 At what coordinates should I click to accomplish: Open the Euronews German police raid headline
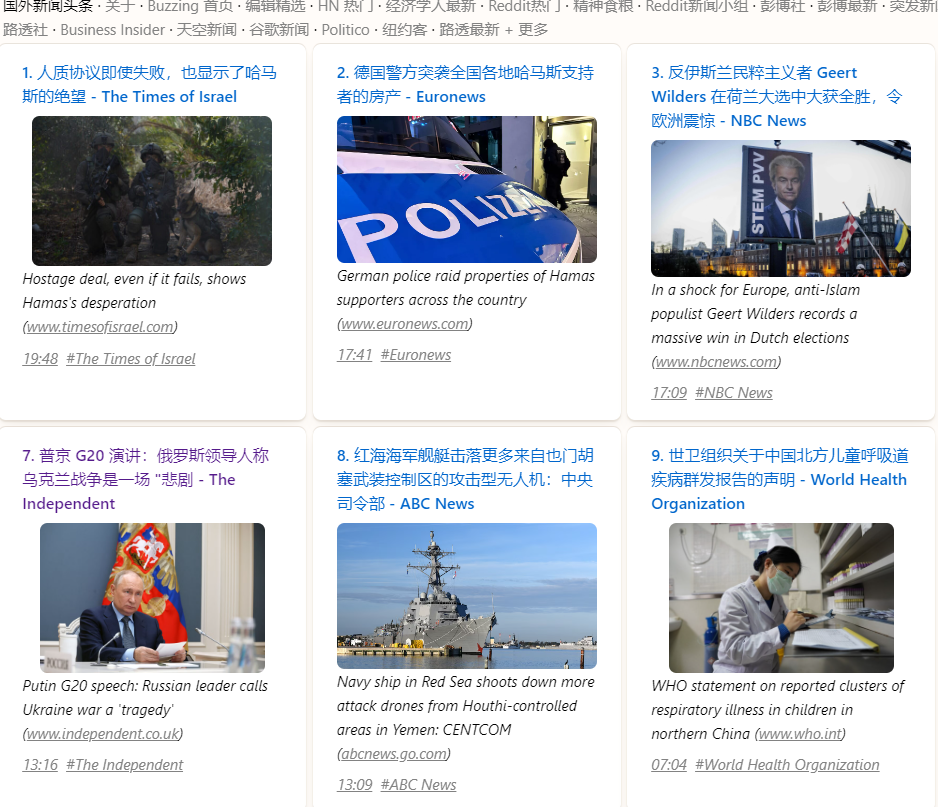pos(465,85)
